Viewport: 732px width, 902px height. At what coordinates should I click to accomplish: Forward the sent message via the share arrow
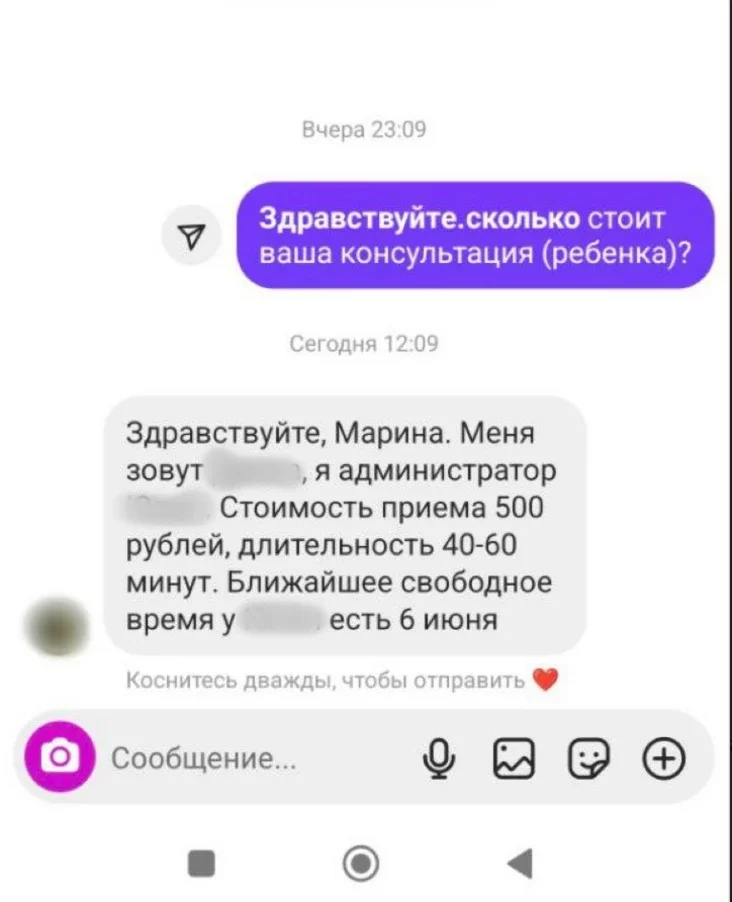(x=190, y=236)
